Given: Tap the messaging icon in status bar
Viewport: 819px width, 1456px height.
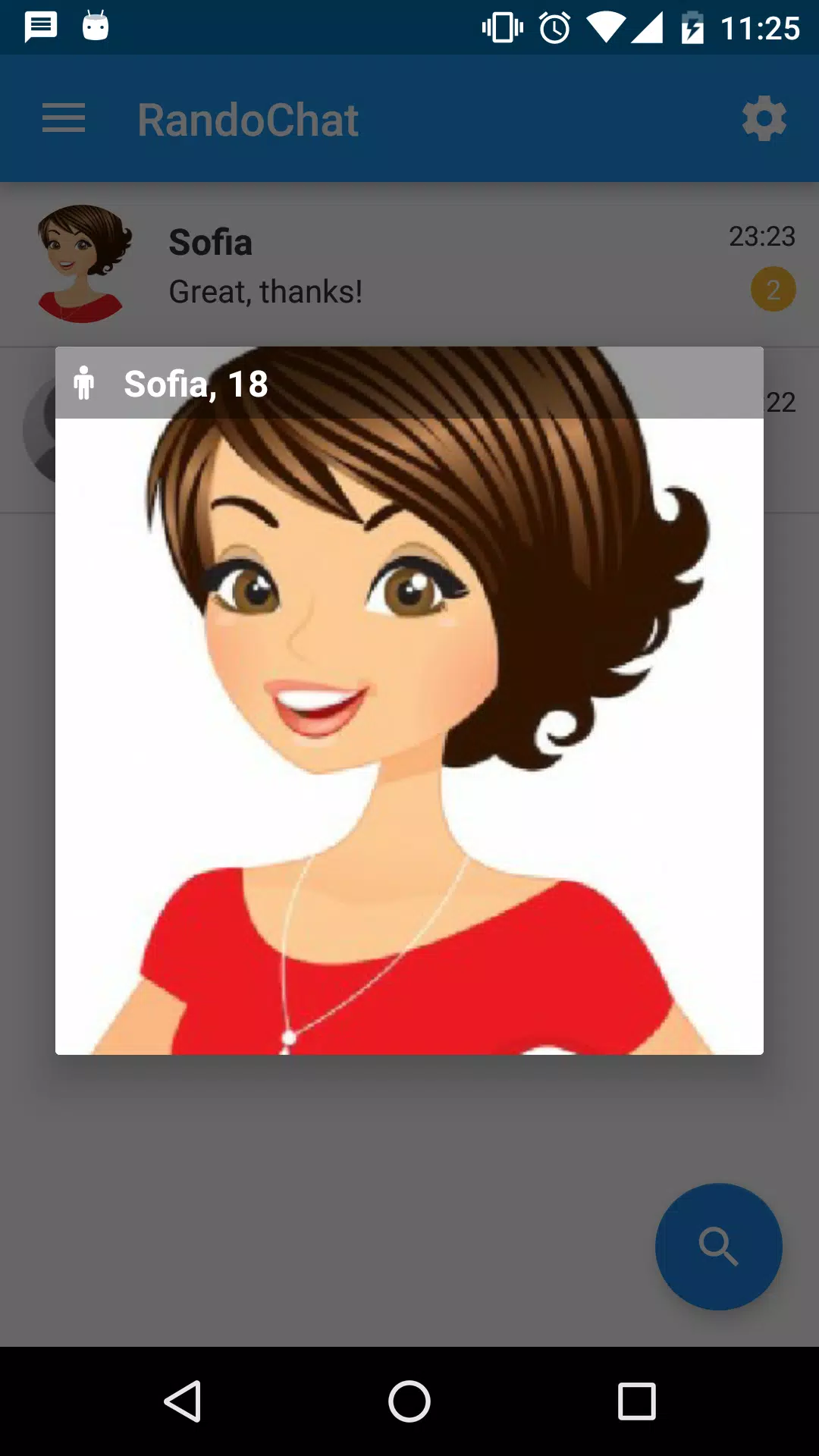Looking at the screenshot, I should pos(39,27).
